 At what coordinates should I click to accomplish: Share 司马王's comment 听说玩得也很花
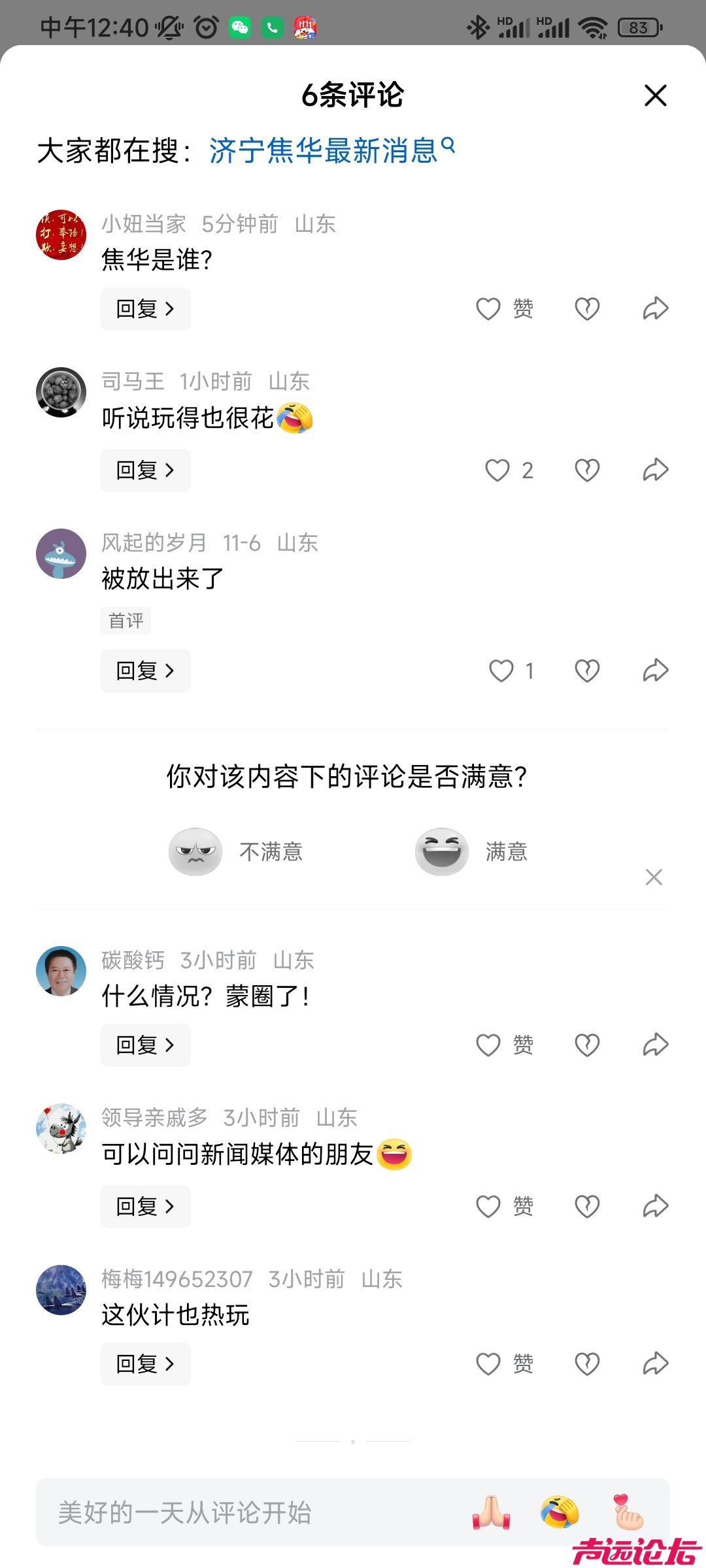coord(655,470)
